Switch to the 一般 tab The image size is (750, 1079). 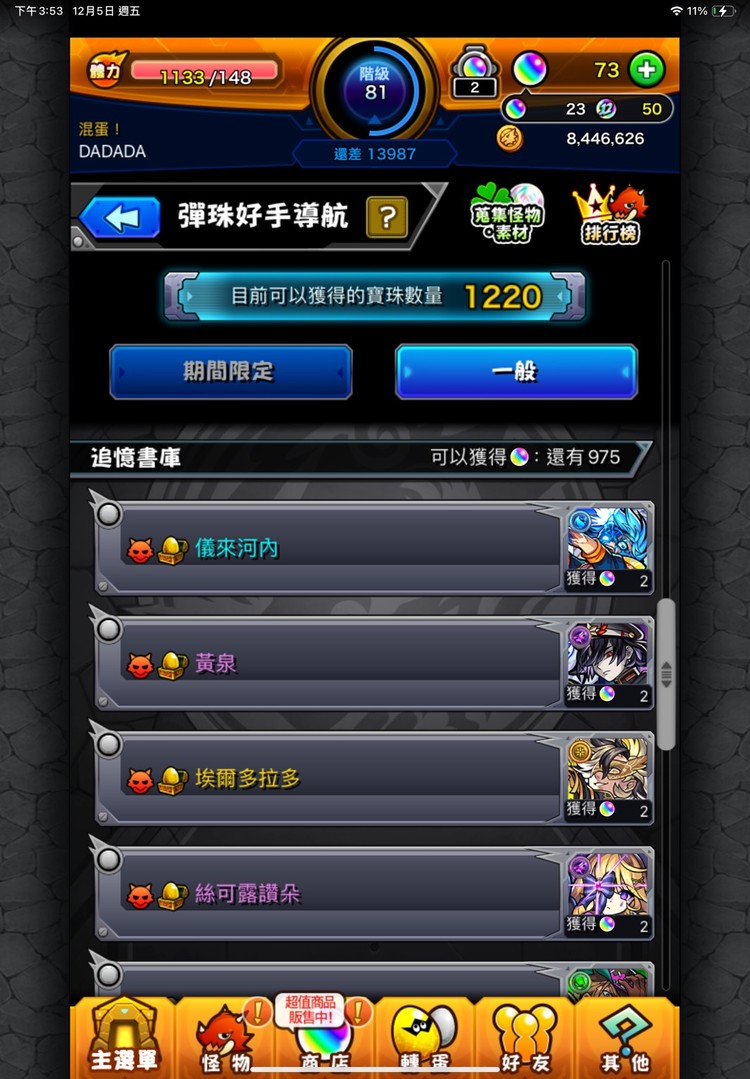click(516, 371)
